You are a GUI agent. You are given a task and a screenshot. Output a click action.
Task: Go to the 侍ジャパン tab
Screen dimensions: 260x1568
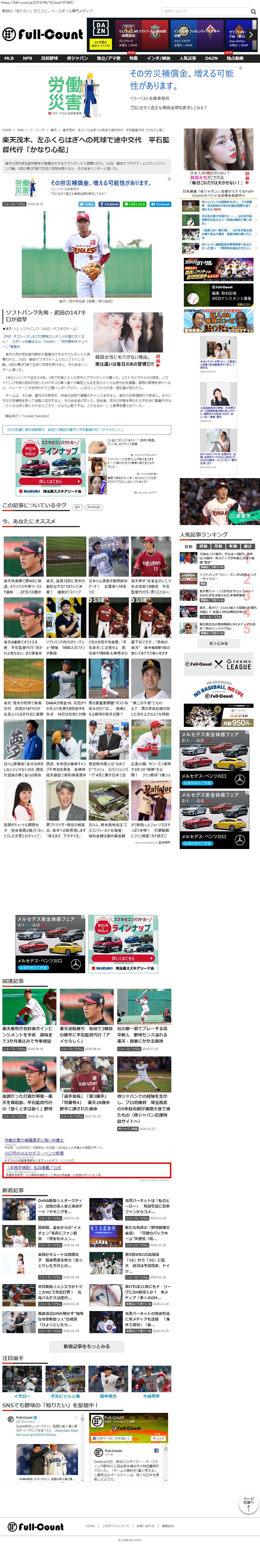[77, 58]
